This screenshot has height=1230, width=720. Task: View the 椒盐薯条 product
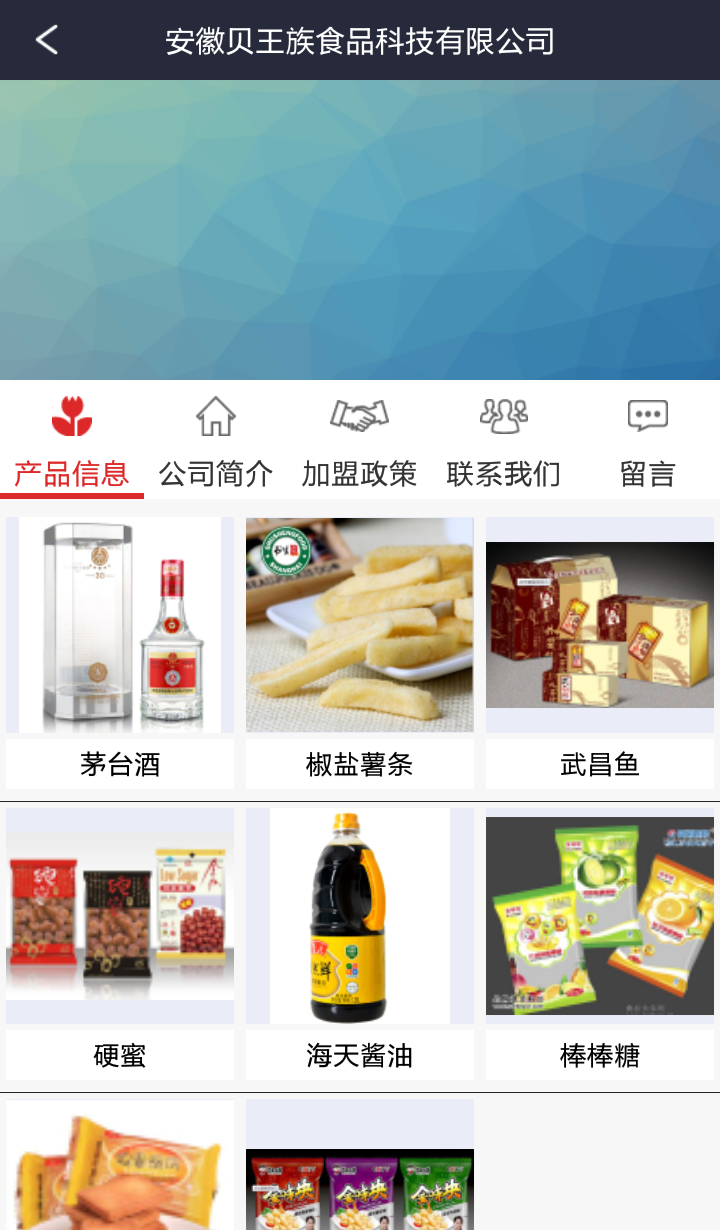(360, 650)
